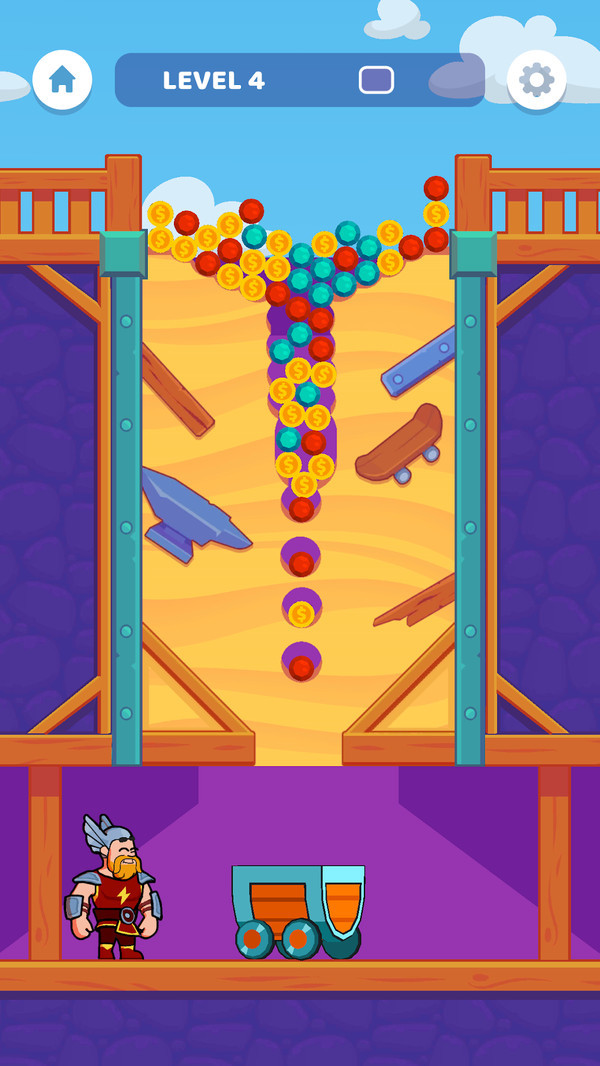Open the settings gear
600x1066 pixels.
point(536,80)
